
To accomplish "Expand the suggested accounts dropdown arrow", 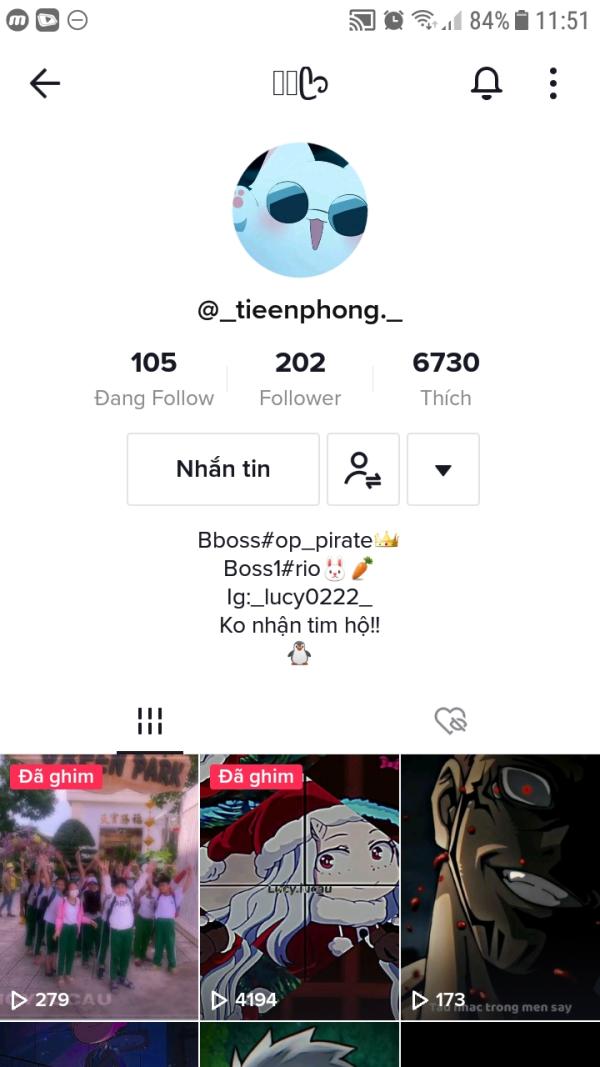I will (444, 469).
